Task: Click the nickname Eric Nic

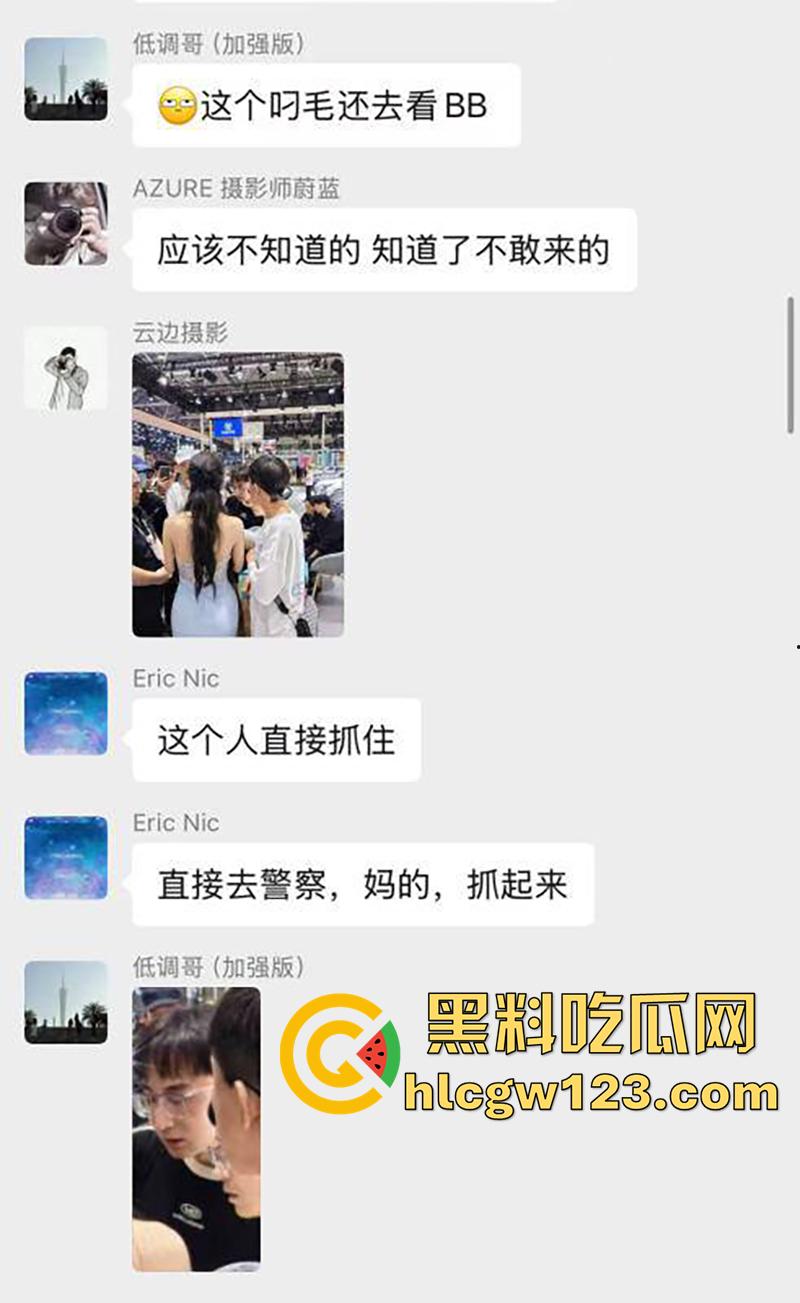Action: coord(175,678)
